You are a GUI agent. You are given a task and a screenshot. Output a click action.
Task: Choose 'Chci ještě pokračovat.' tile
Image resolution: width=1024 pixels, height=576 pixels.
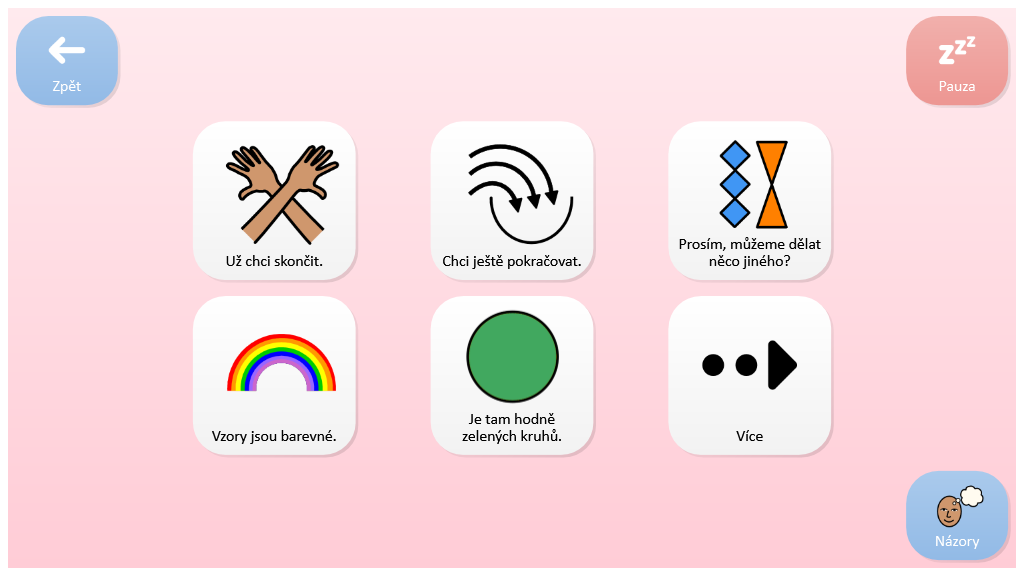click(x=512, y=201)
